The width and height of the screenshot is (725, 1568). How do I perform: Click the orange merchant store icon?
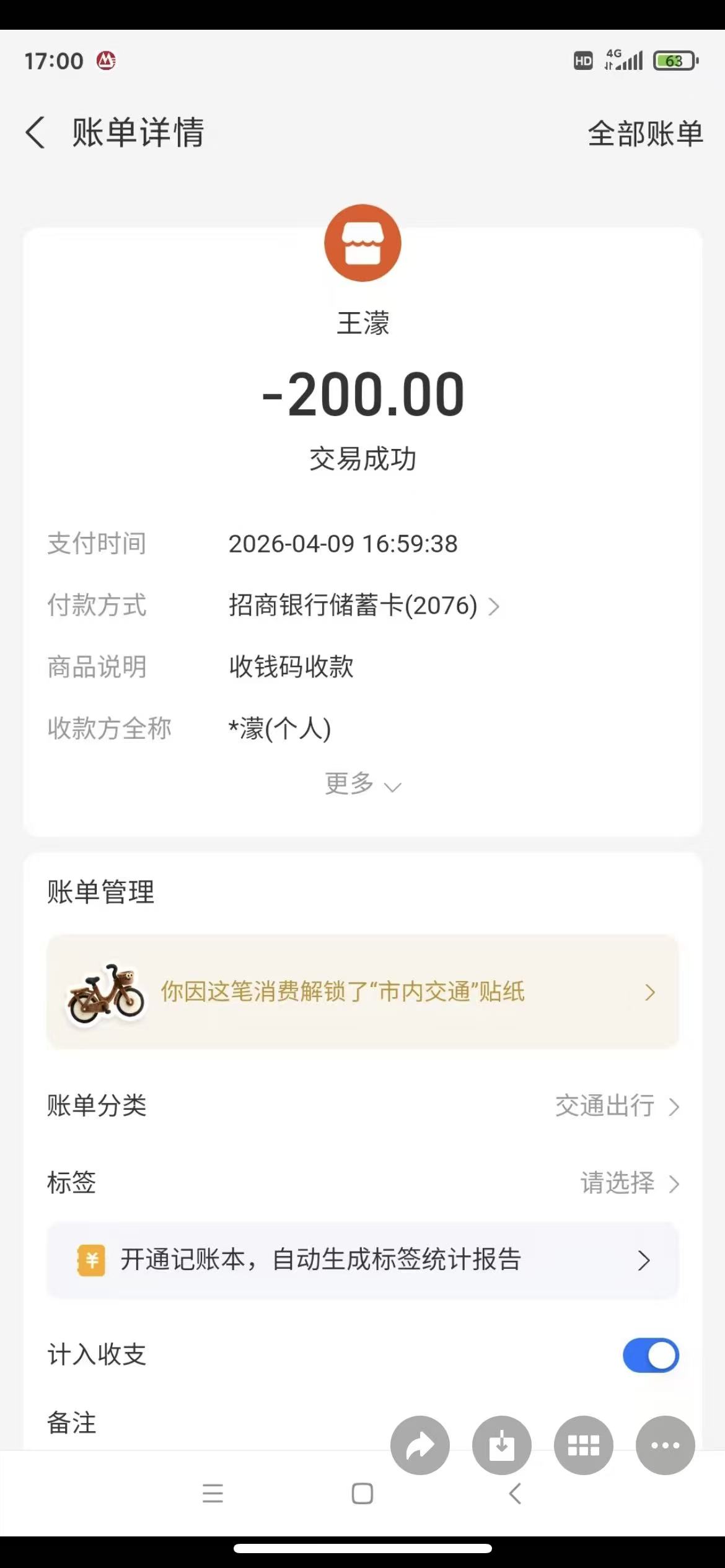(x=362, y=242)
